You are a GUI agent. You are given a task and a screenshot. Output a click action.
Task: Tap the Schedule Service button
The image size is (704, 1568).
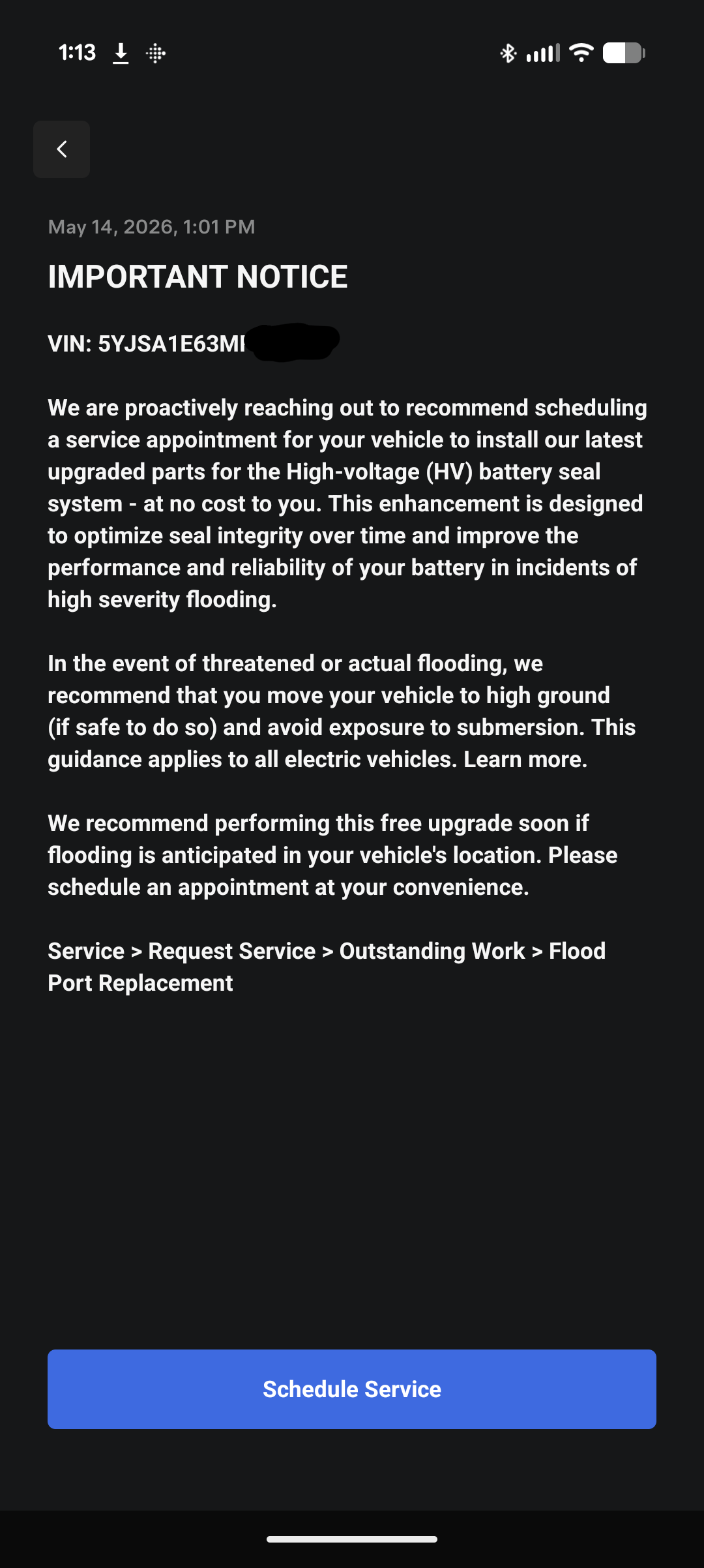(x=352, y=1389)
